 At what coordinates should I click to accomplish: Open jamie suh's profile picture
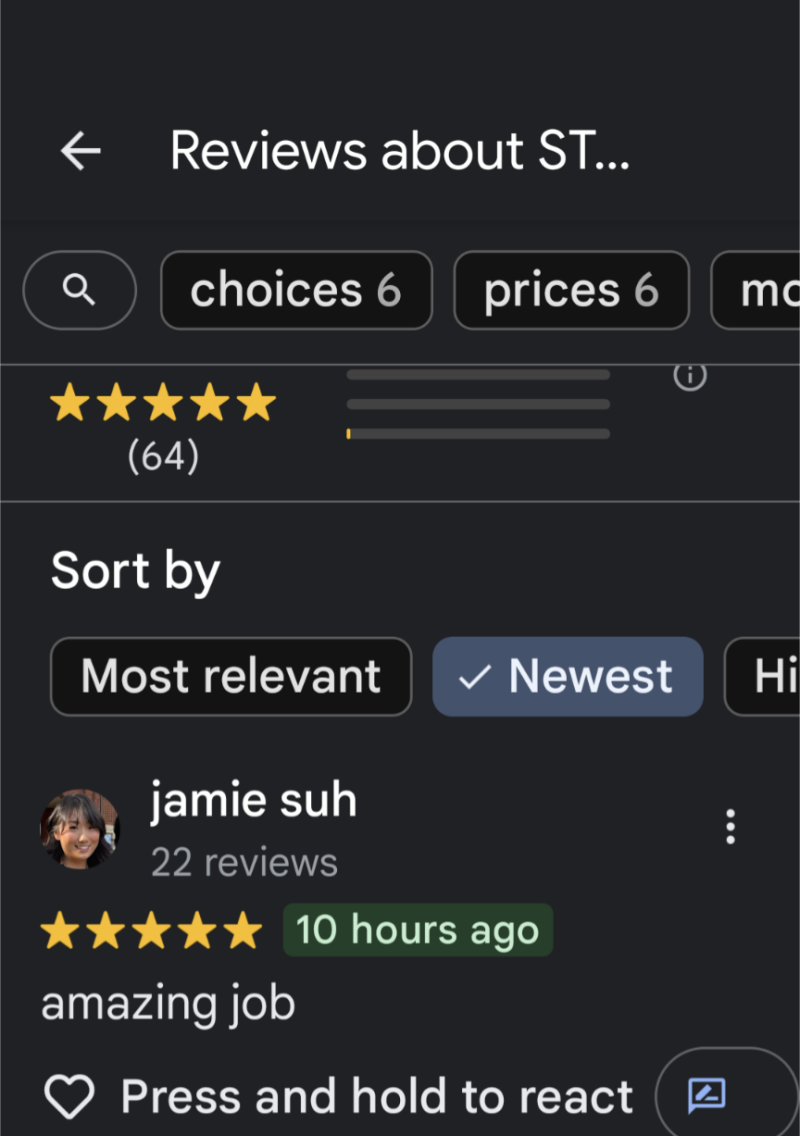(x=80, y=829)
